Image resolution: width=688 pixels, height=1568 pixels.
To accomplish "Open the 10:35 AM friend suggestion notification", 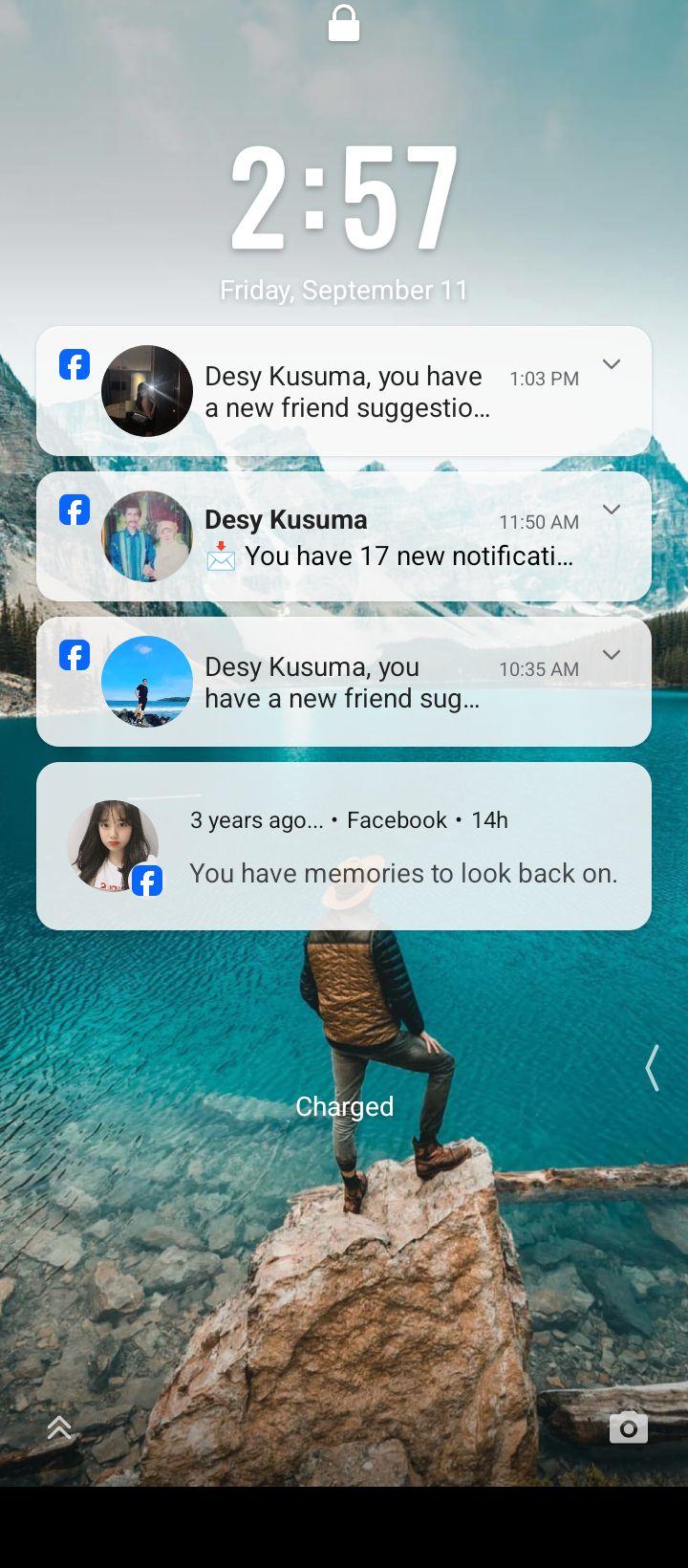I will pos(344,682).
